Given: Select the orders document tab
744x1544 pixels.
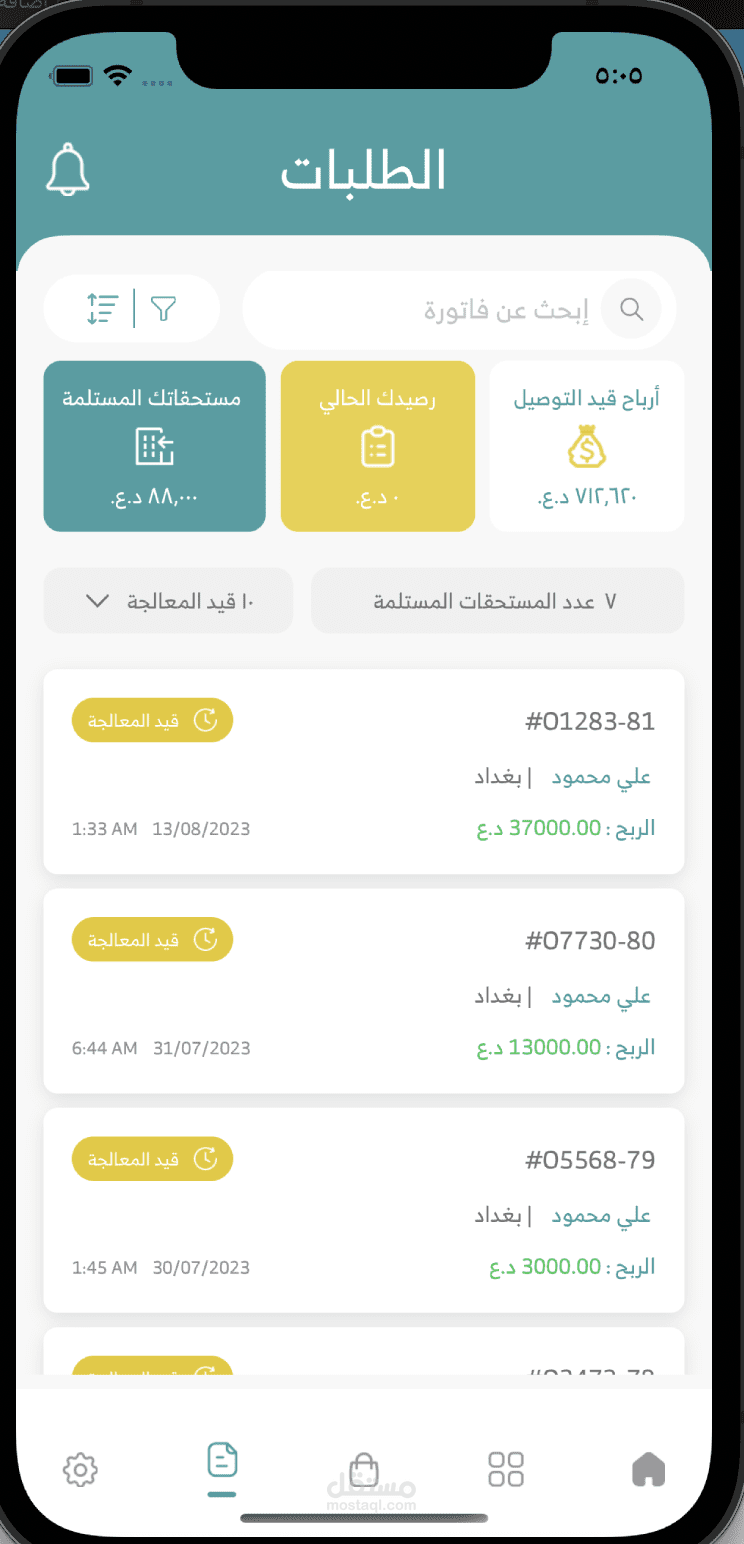Looking at the screenshot, I should tap(222, 1462).
